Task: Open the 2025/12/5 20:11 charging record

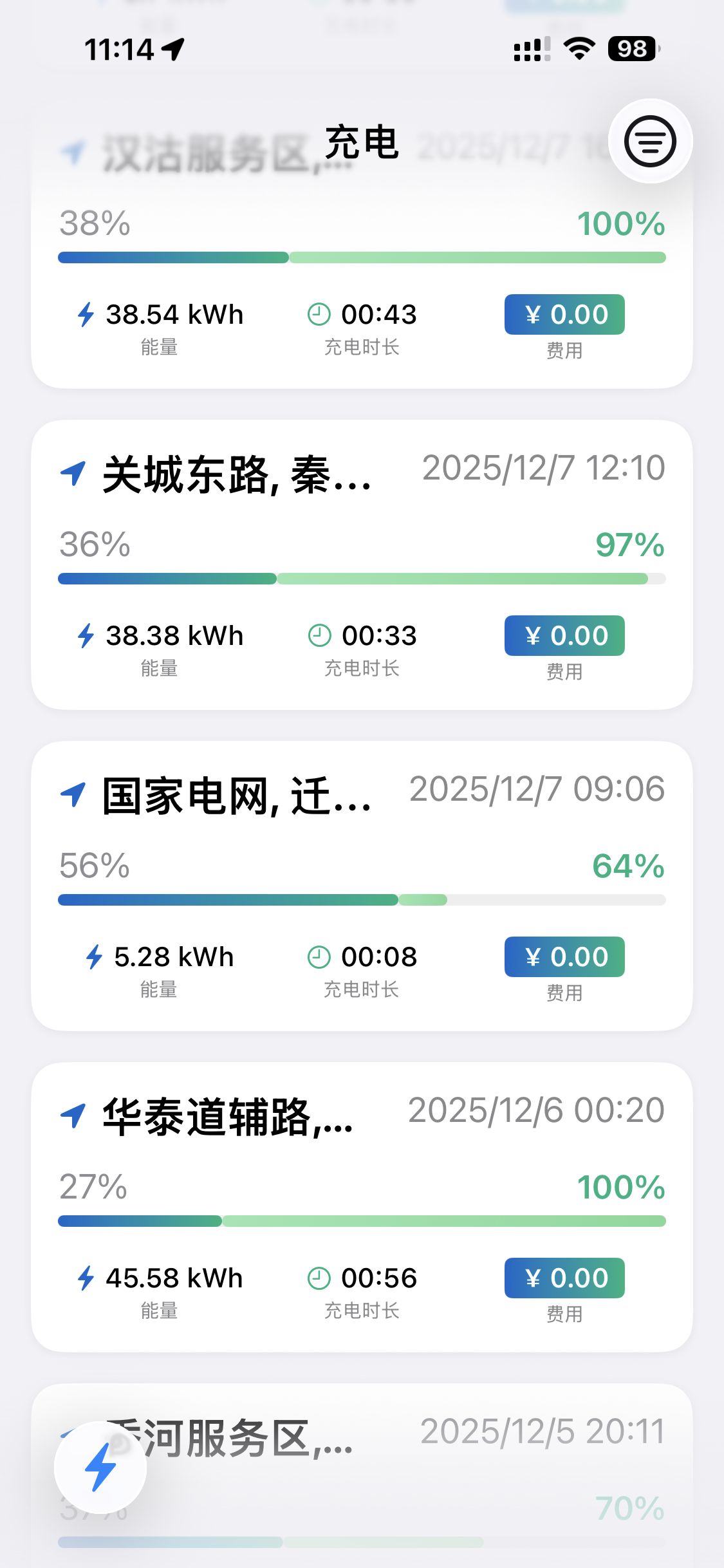Action: 412,1474
